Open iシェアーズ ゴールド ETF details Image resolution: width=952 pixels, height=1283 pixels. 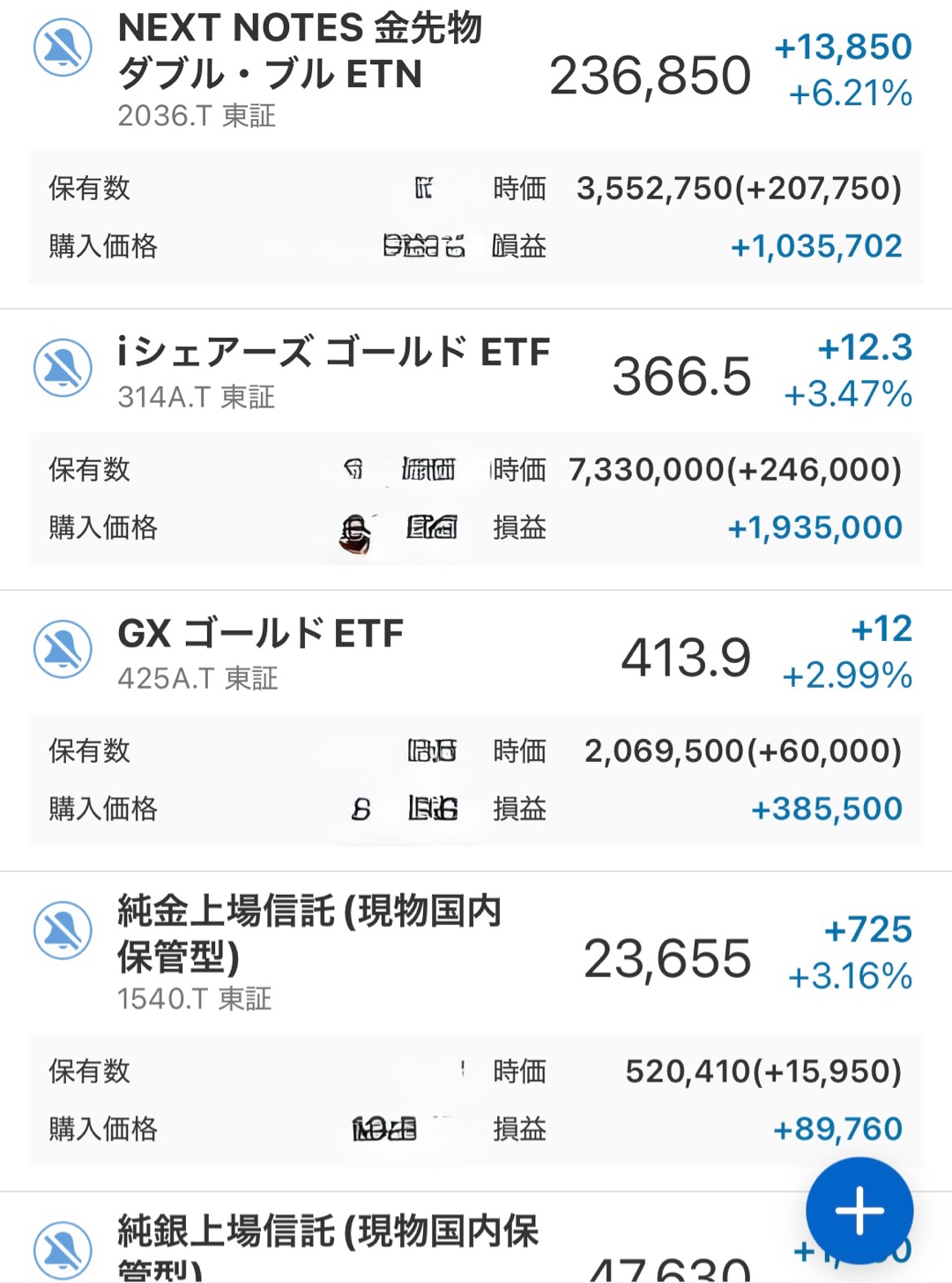(333, 353)
